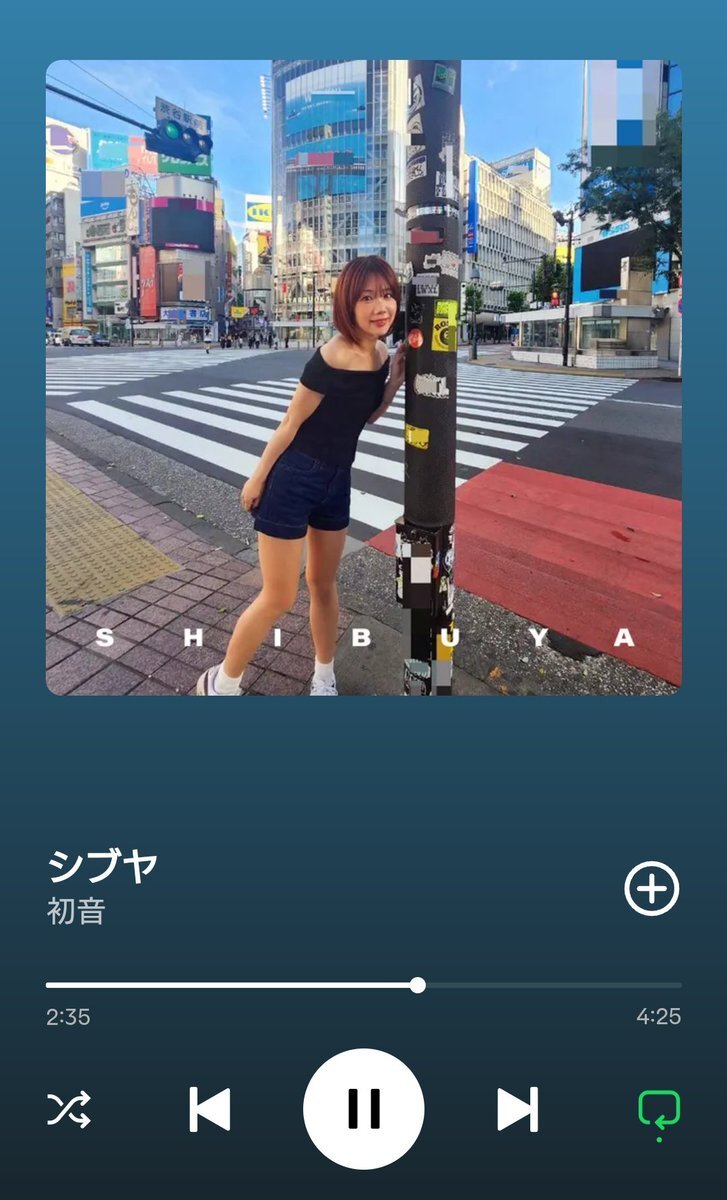Add シブヤ to your library
Image resolution: width=727 pixels, height=1200 pixels.
[x=652, y=888]
